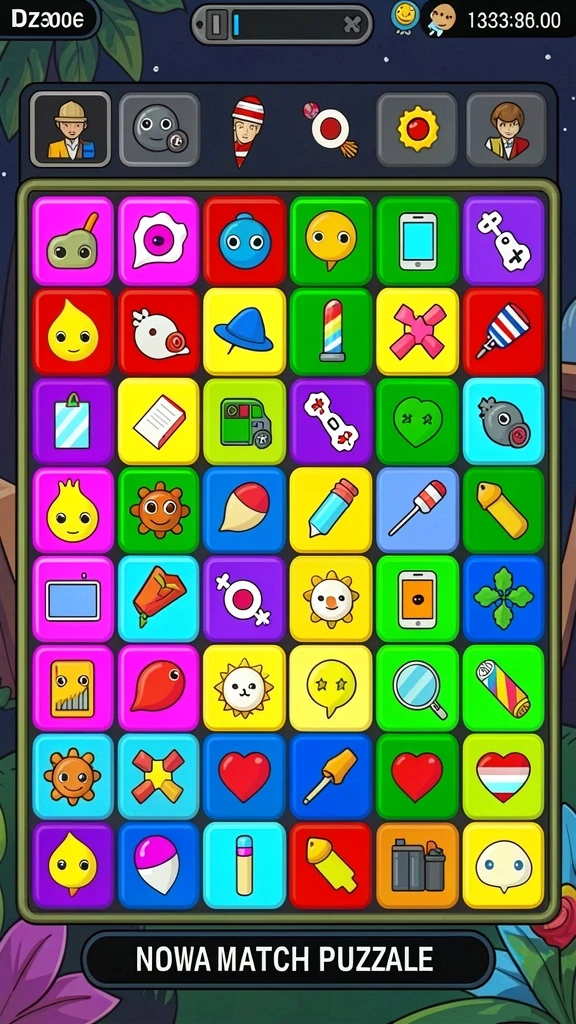The image size is (576, 1024).
Task: Pick the striped-hat character booster
Action: (248, 129)
